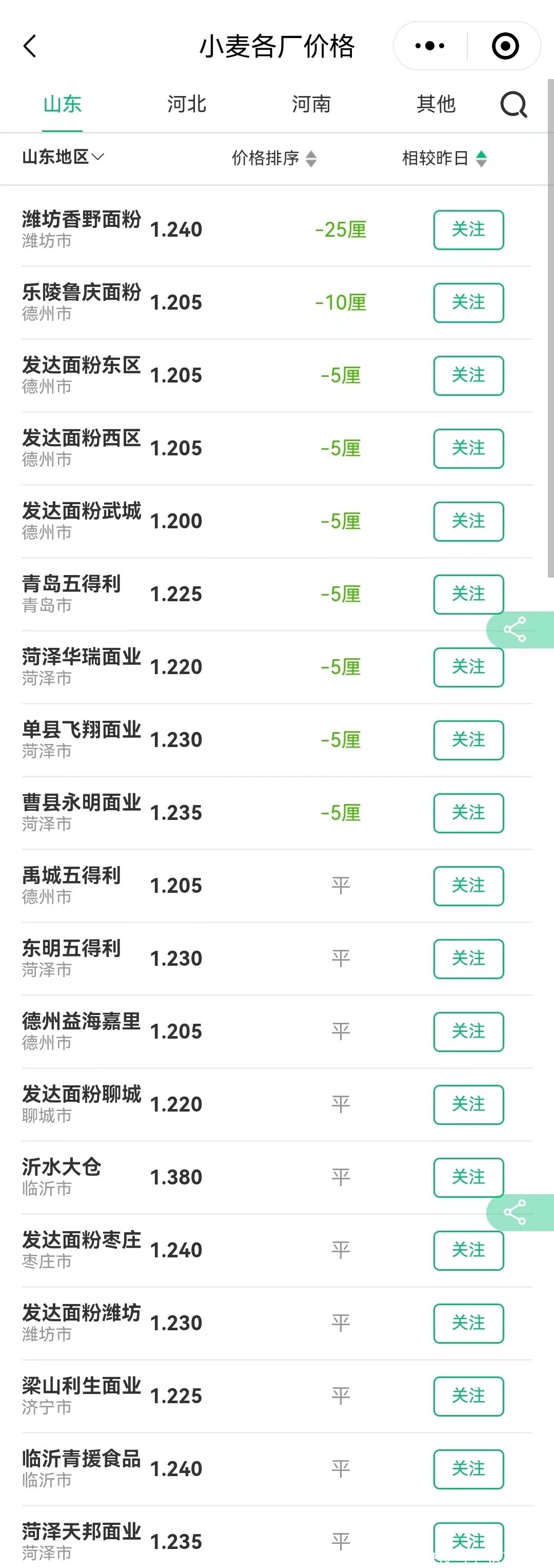Open the mini program more-options menu

[430, 46]
